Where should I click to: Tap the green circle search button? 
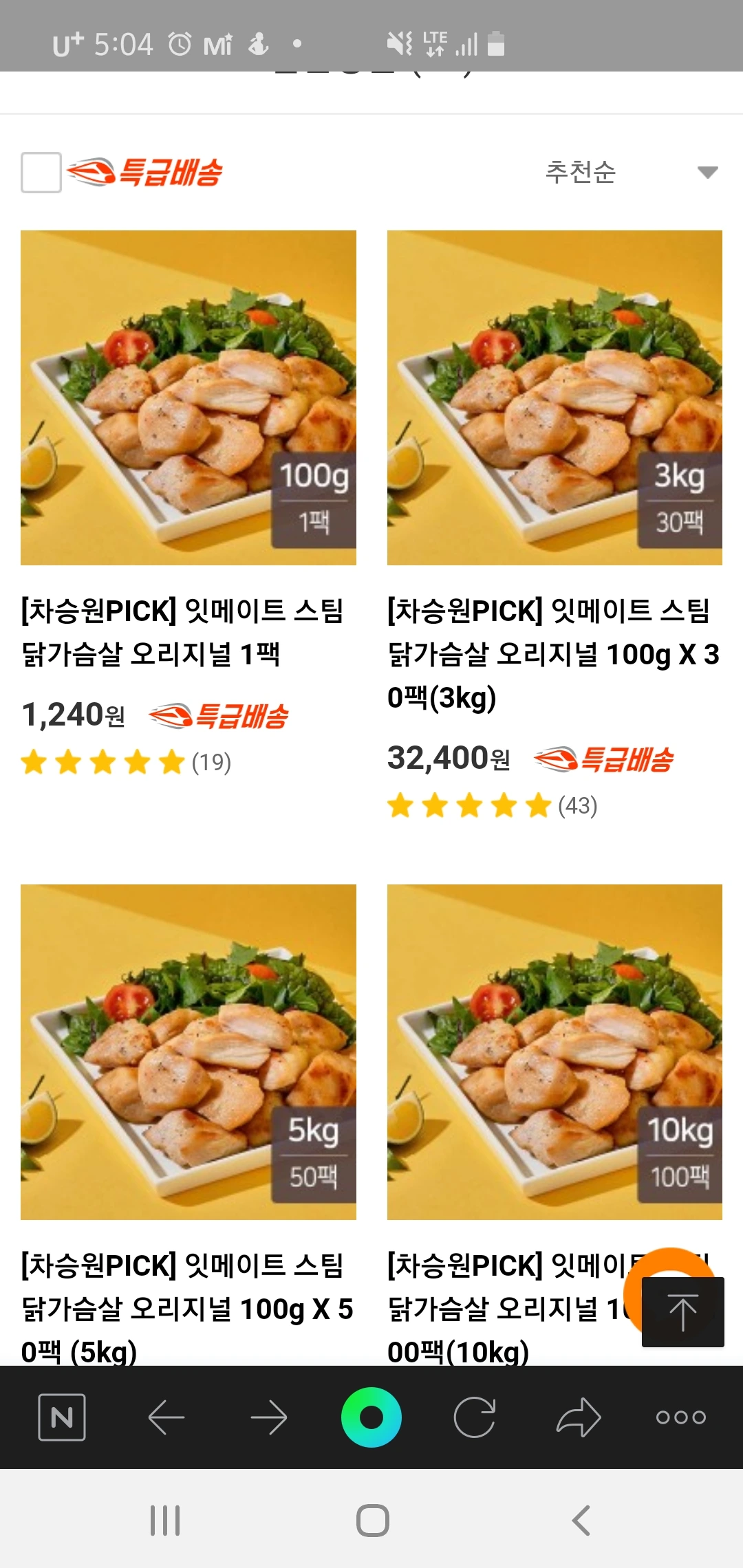[x=371, y=1417]
